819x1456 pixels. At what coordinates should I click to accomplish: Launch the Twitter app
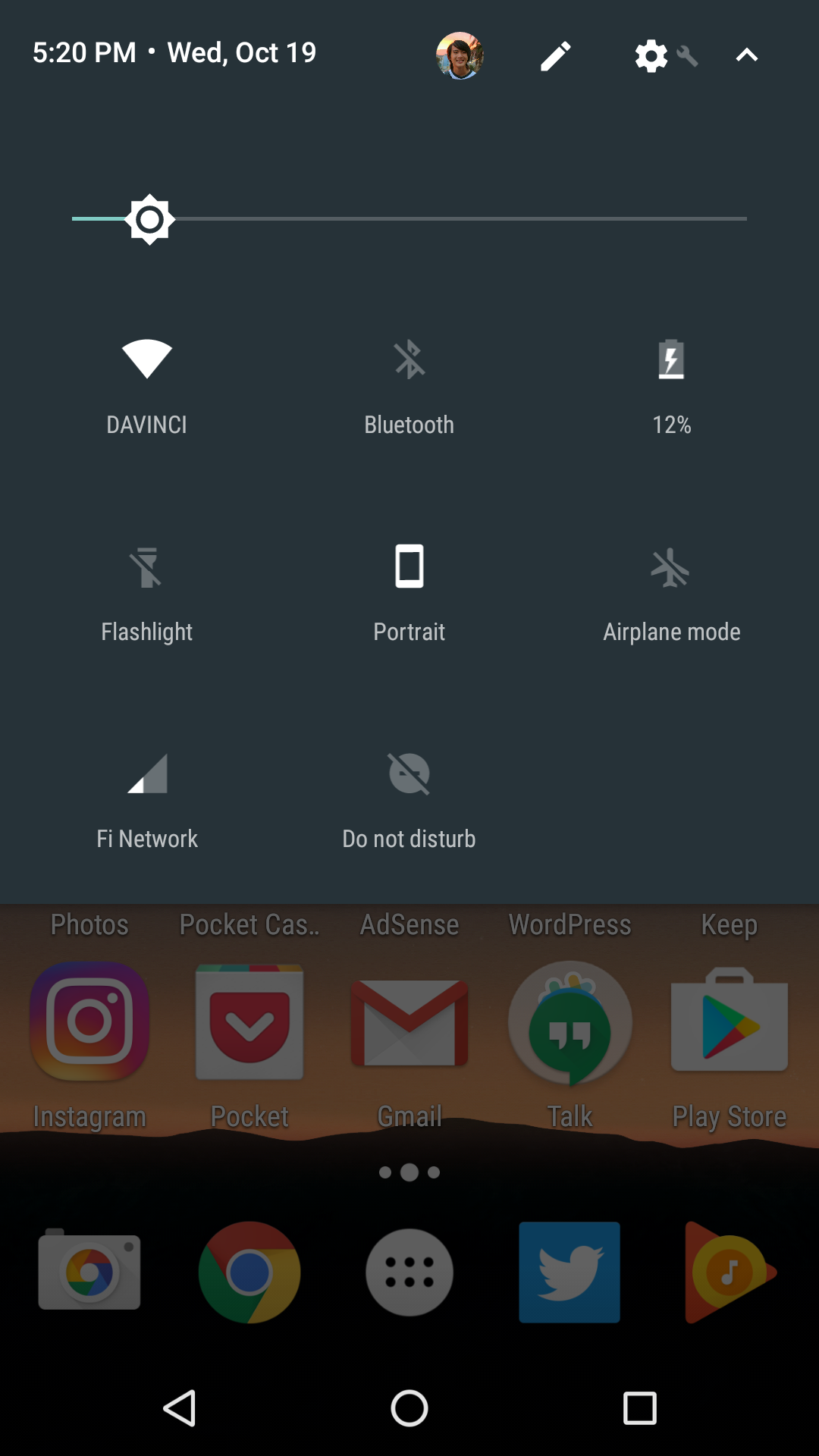pos(570,1272)
